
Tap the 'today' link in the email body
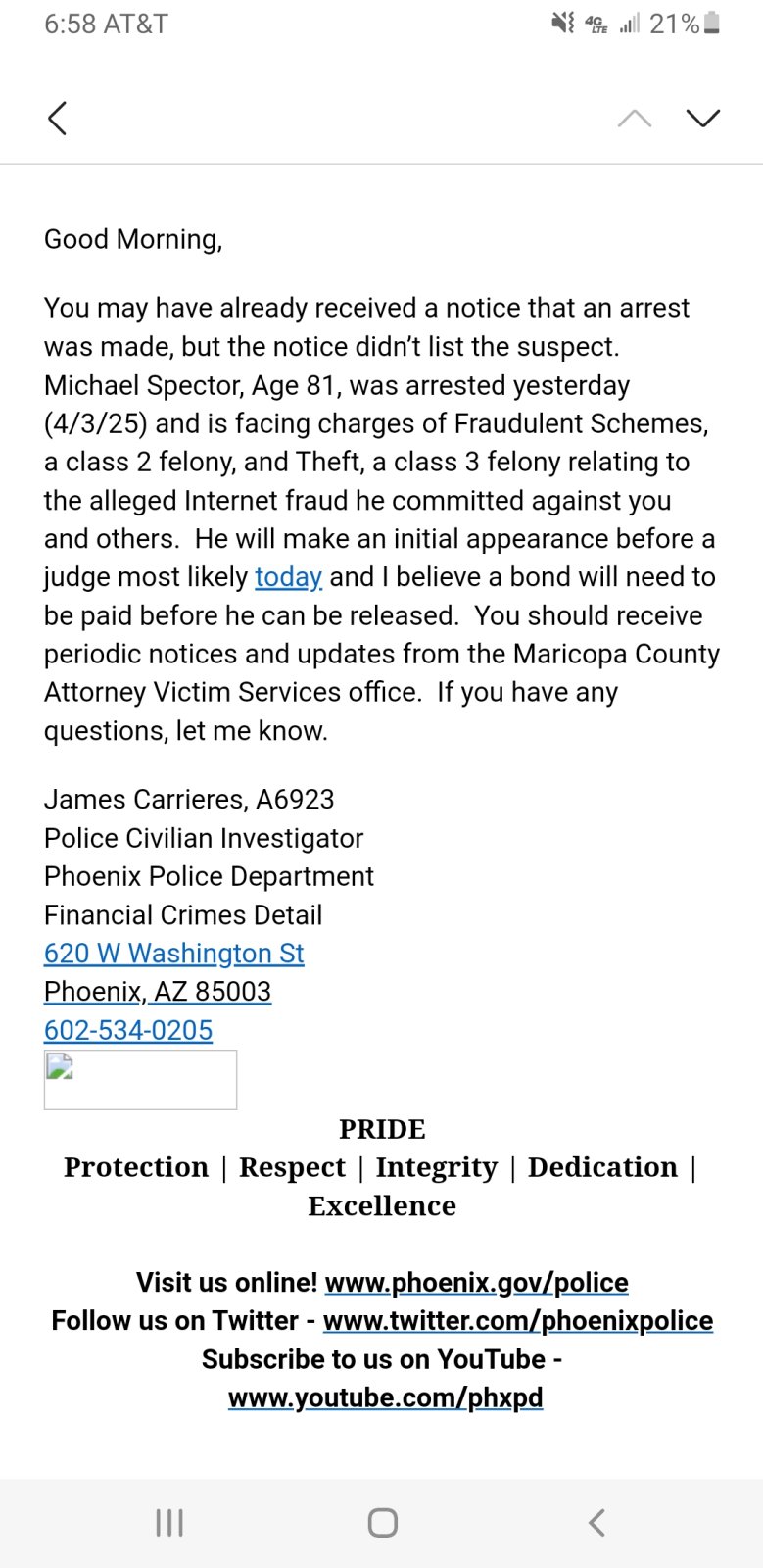(x=288, y=577)
